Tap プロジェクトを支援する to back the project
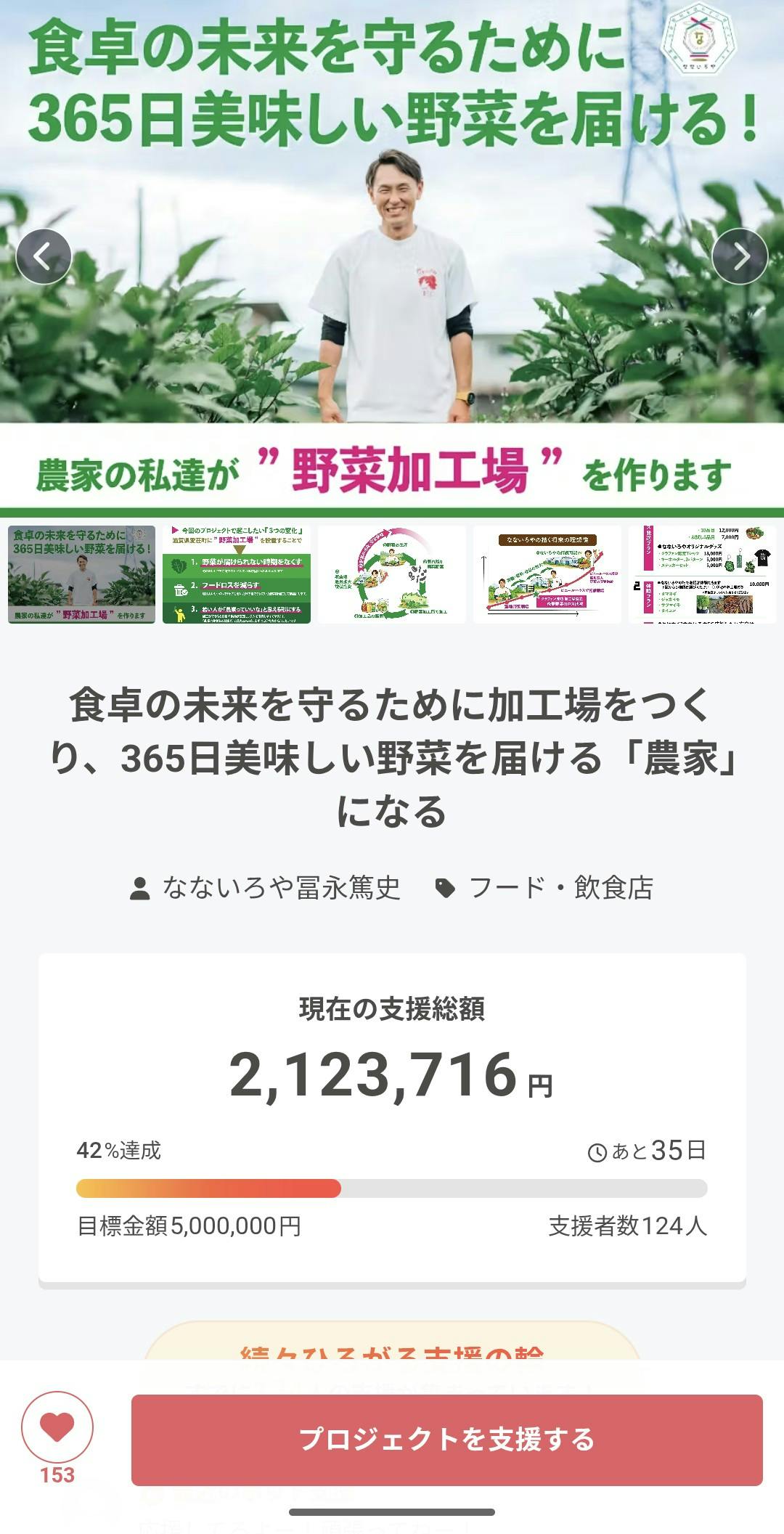784x1534 pixels. pyautogui.click(x=446, y=1440)
